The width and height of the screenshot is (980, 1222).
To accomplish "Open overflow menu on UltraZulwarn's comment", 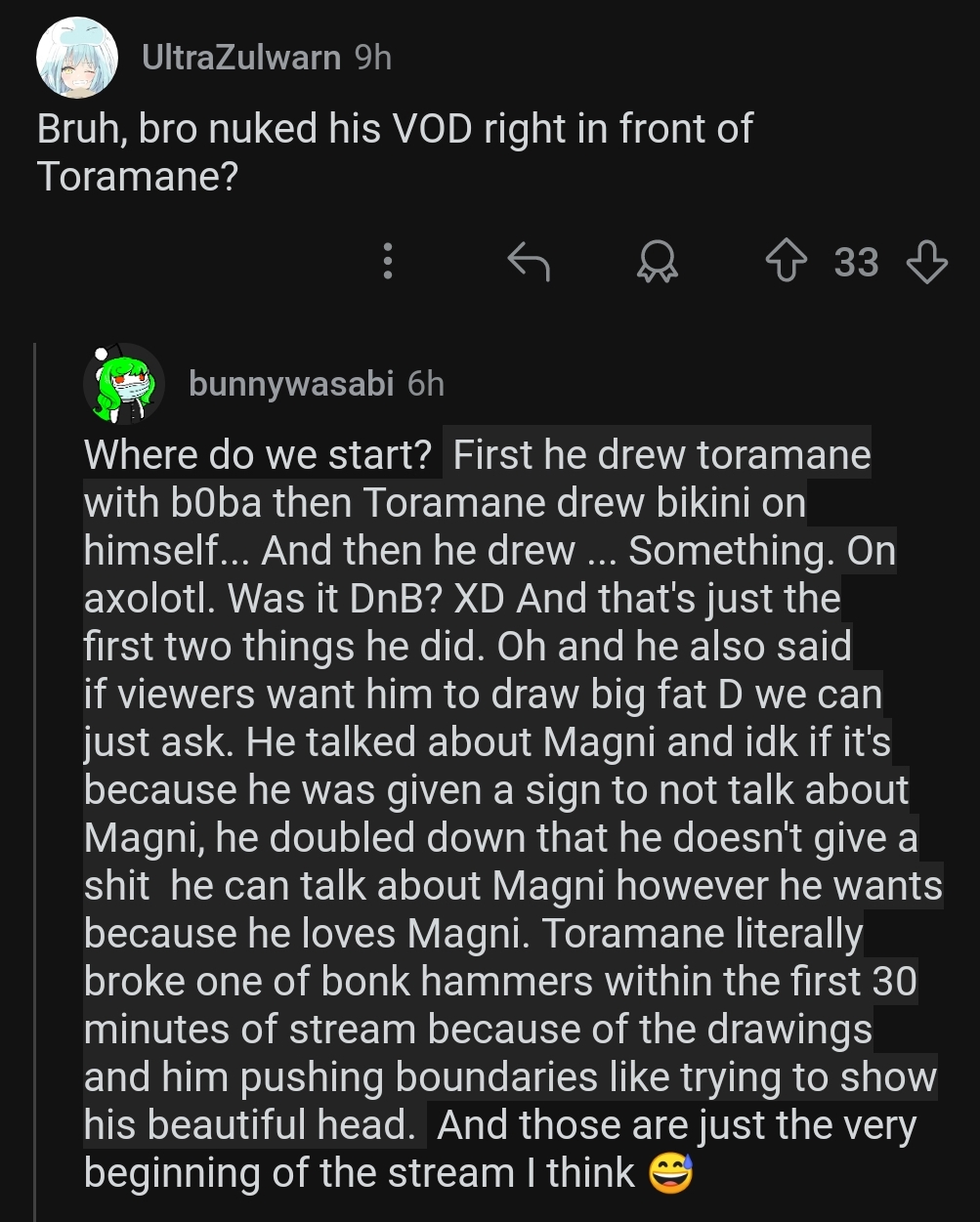I will 388,261.
